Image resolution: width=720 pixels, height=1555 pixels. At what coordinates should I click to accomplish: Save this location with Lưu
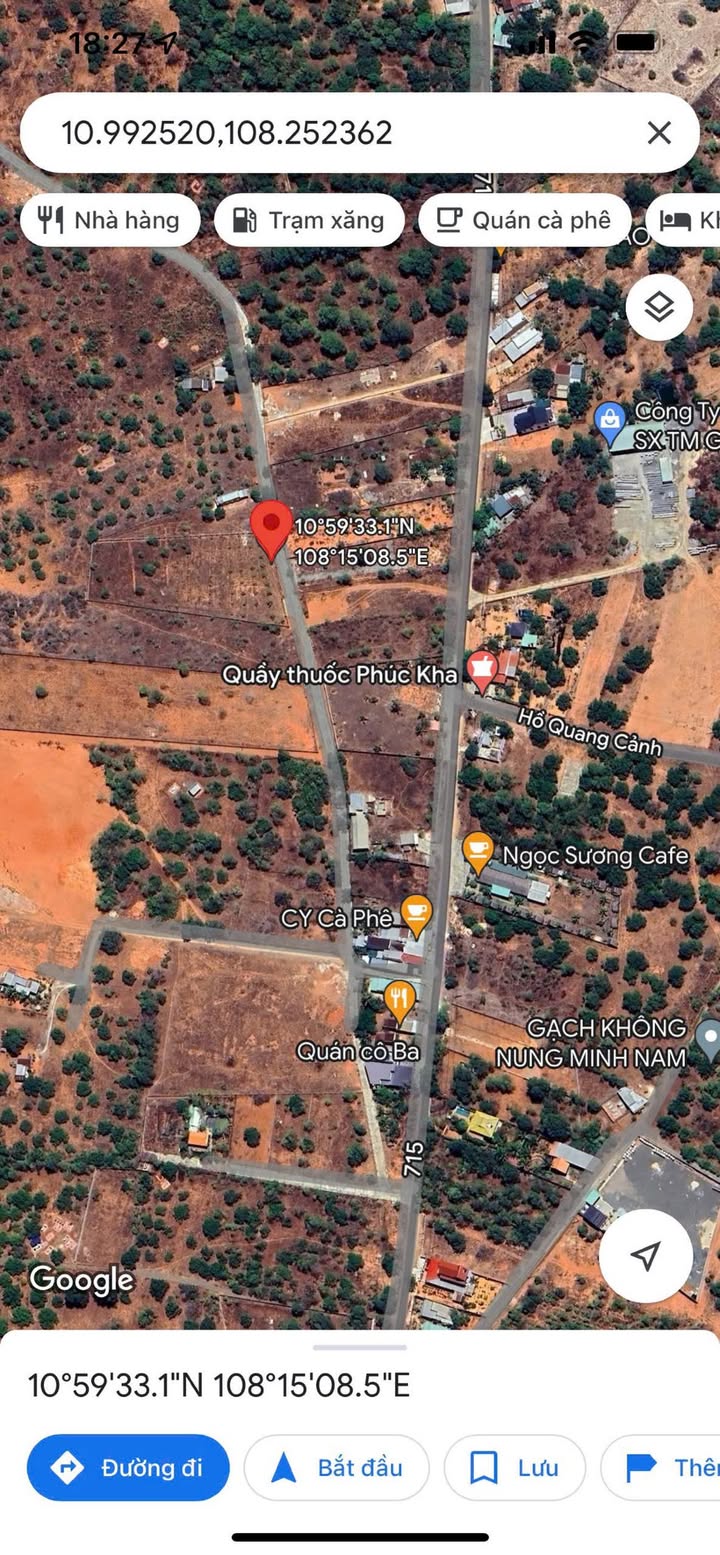pos(515,1468)
